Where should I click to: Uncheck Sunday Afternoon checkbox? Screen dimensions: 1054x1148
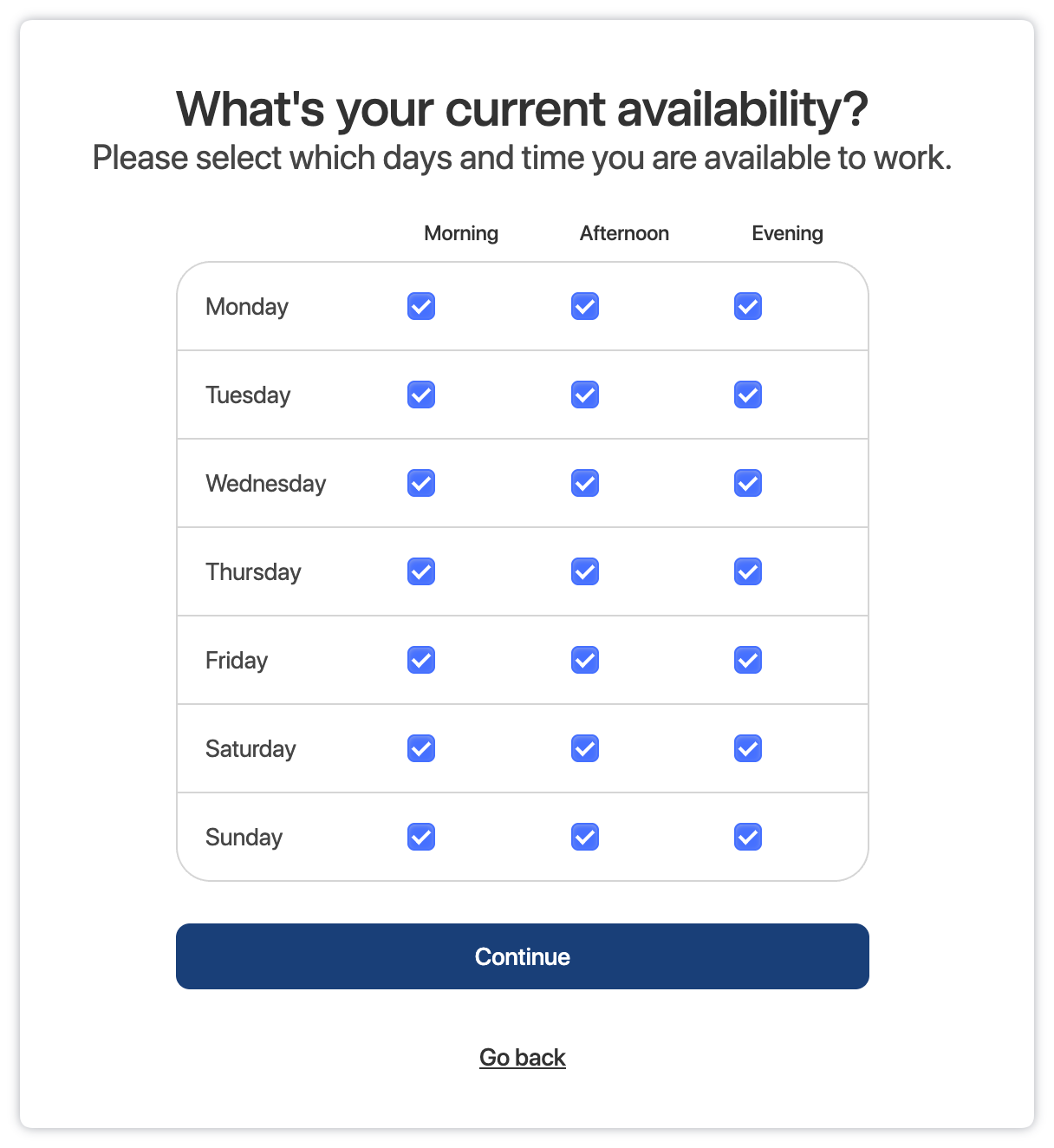585,837
